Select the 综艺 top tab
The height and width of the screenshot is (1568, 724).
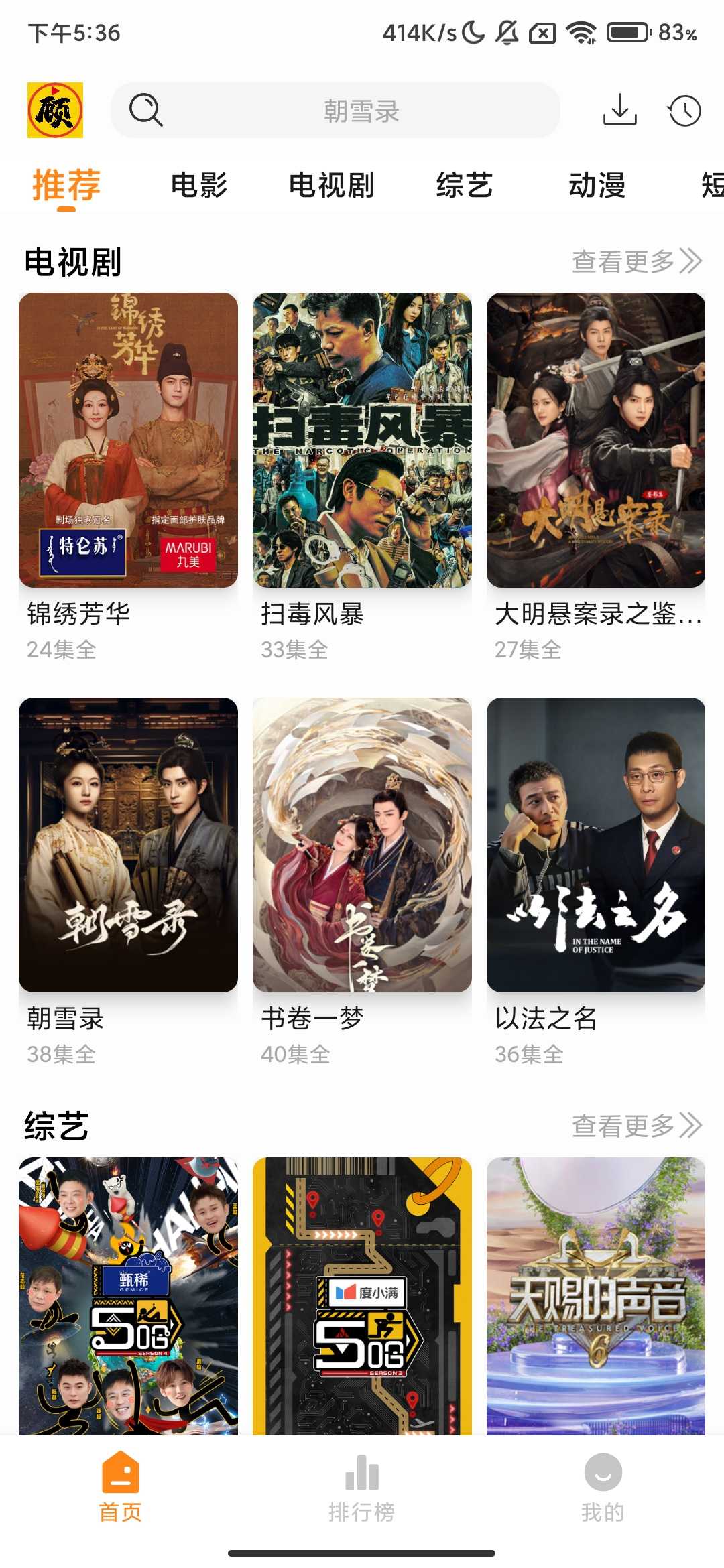[x=464, y=185]
